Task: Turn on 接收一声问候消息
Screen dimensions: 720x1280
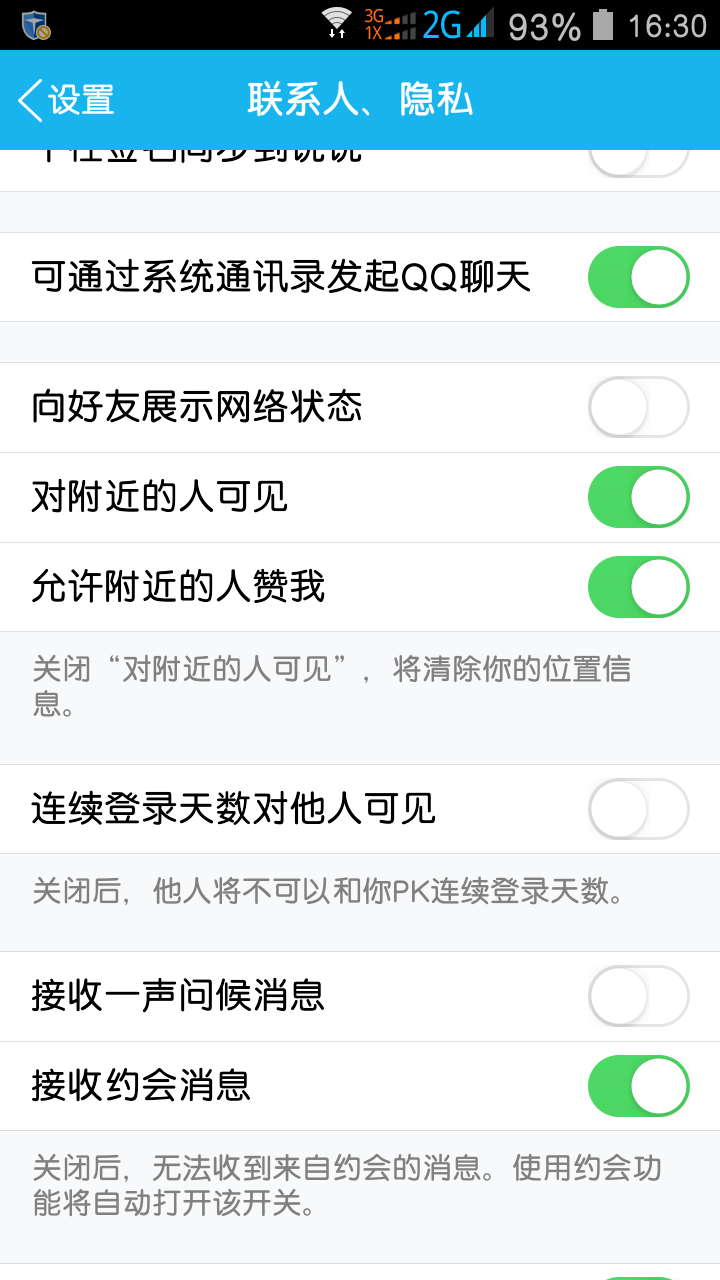Action: tap(638, 996)
